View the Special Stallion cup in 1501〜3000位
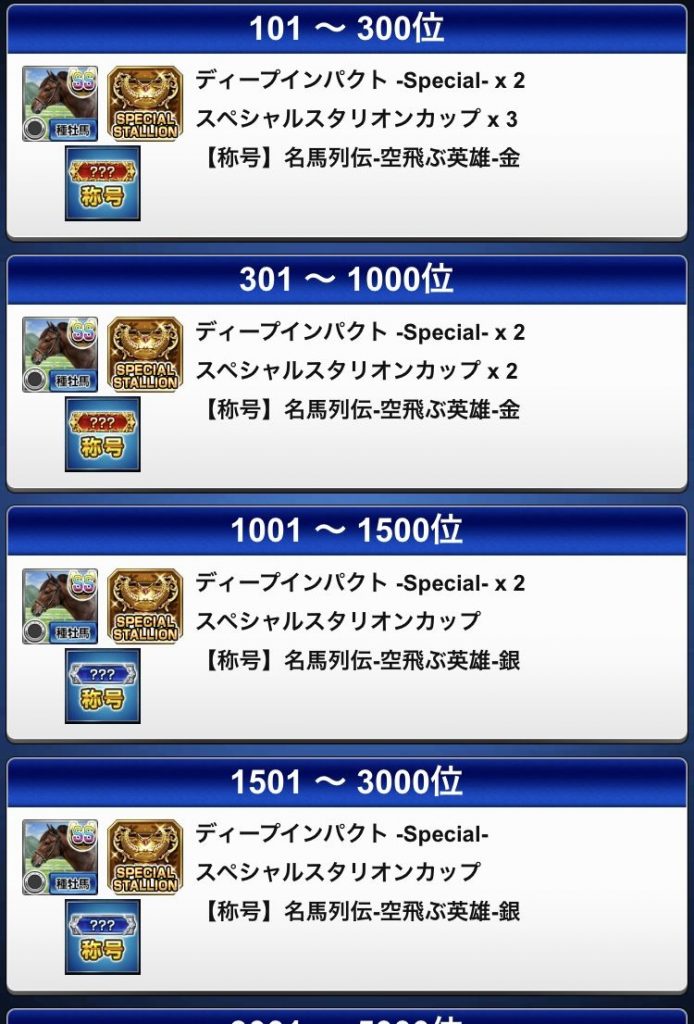694x1024 pixels. 145,857
